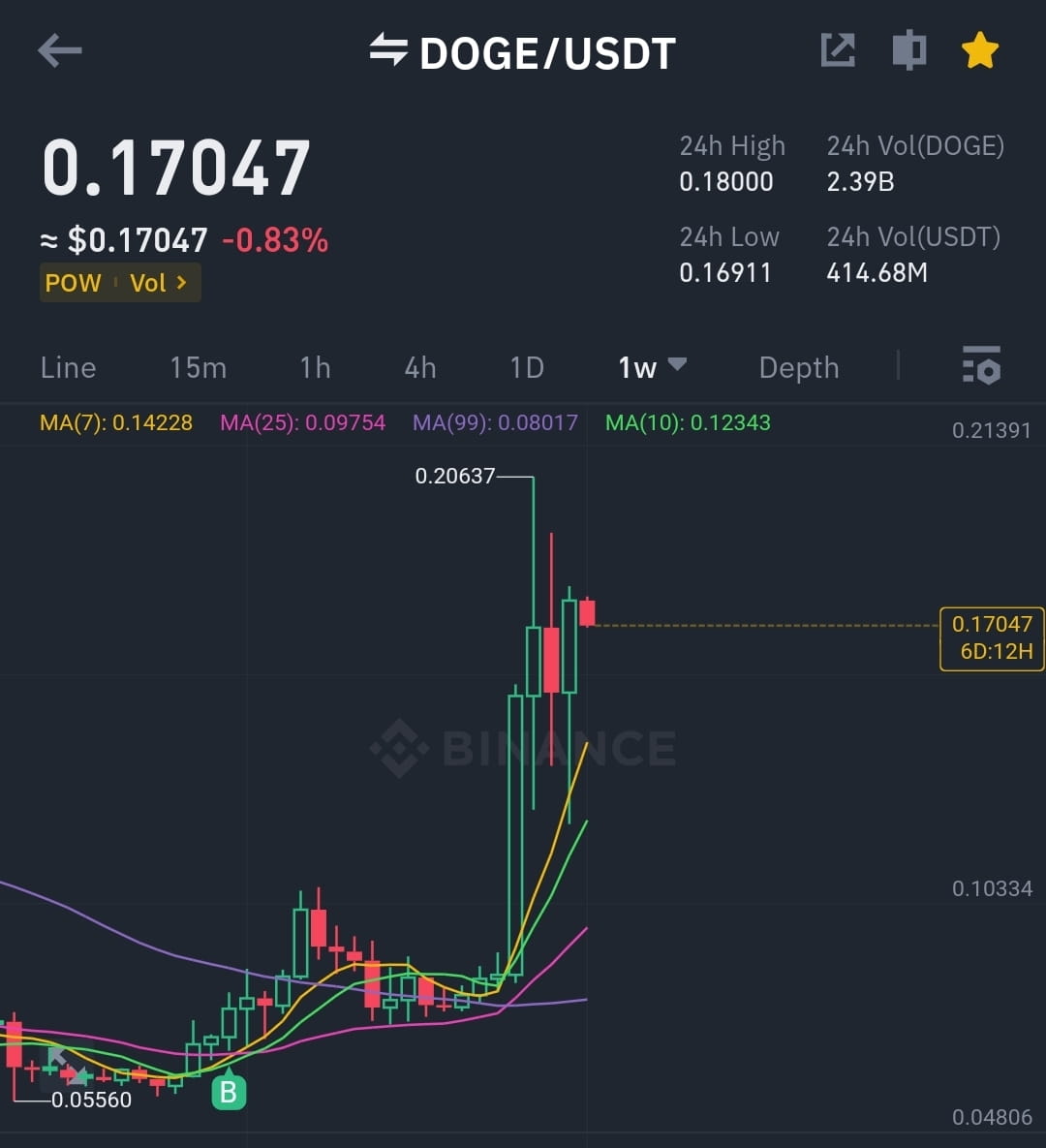Open the share/export icon
Screen dimensions: 1046x1148
pyautogui.click(x=838, y=48)
